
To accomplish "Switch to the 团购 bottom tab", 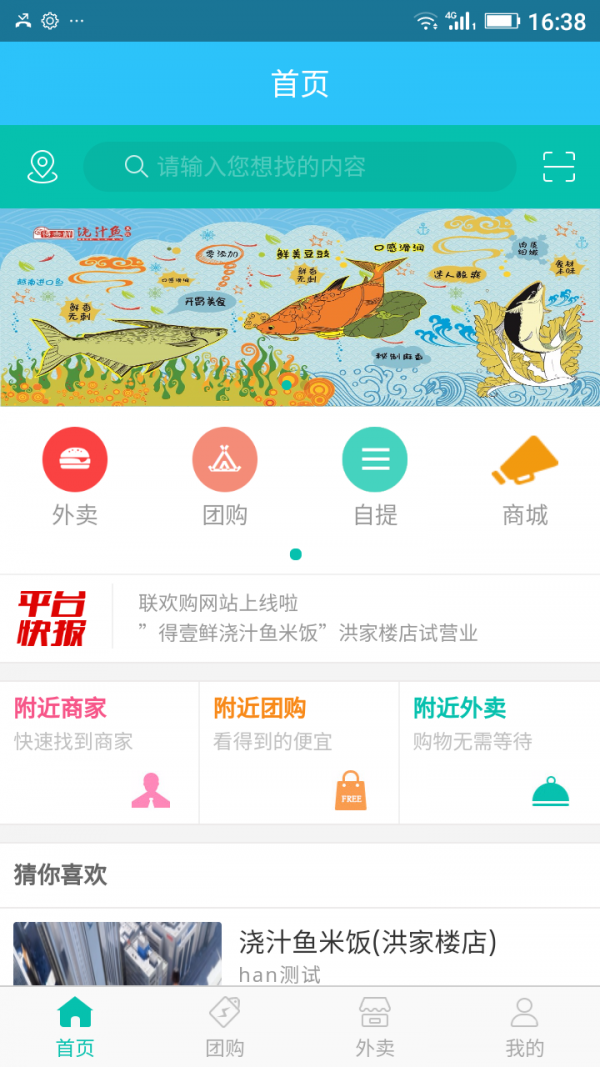I will [225, 1027].
